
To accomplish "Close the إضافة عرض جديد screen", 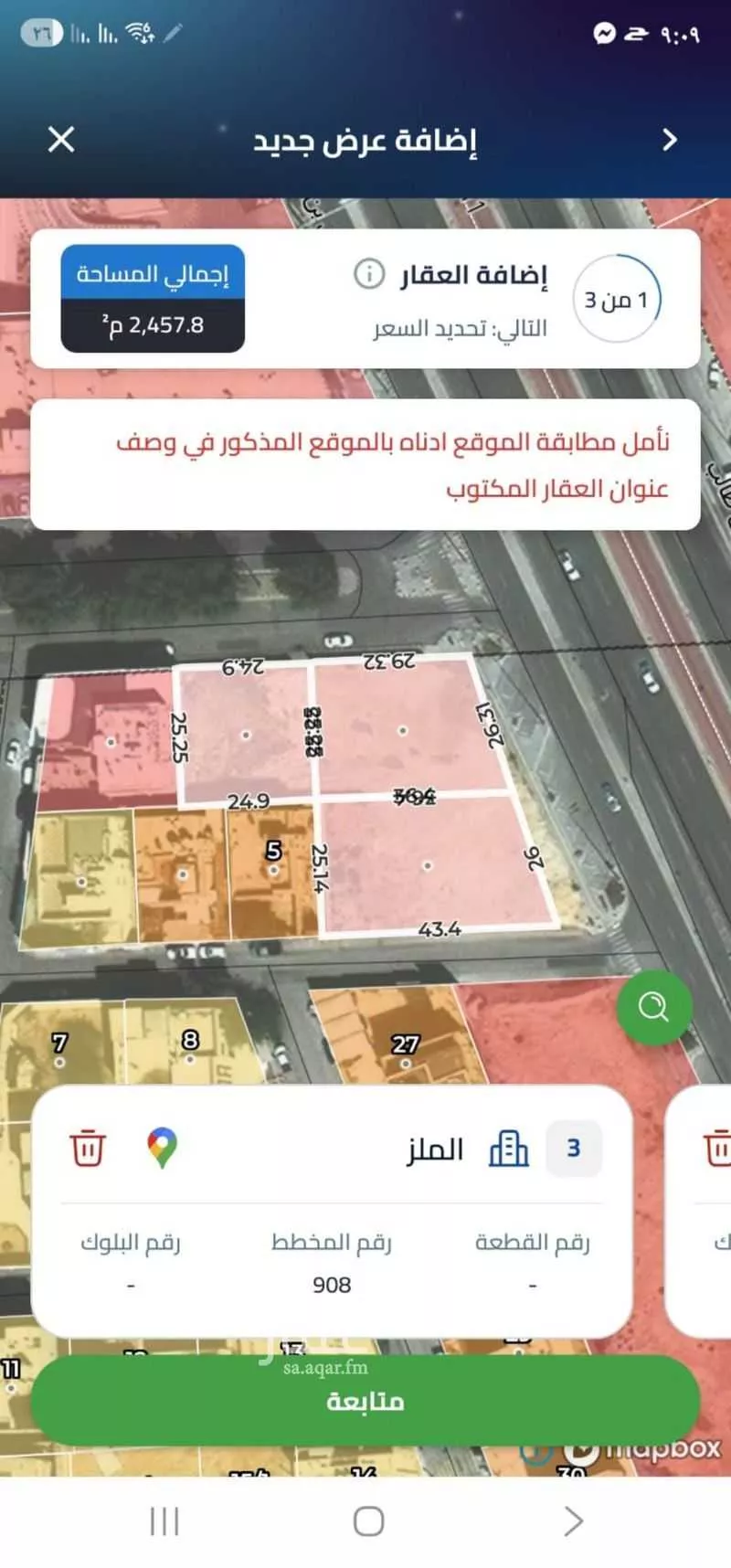I will point(61,141).
